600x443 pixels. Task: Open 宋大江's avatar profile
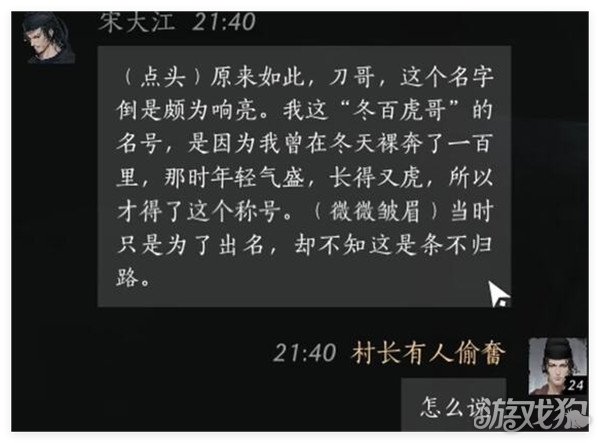pos(51,37)
